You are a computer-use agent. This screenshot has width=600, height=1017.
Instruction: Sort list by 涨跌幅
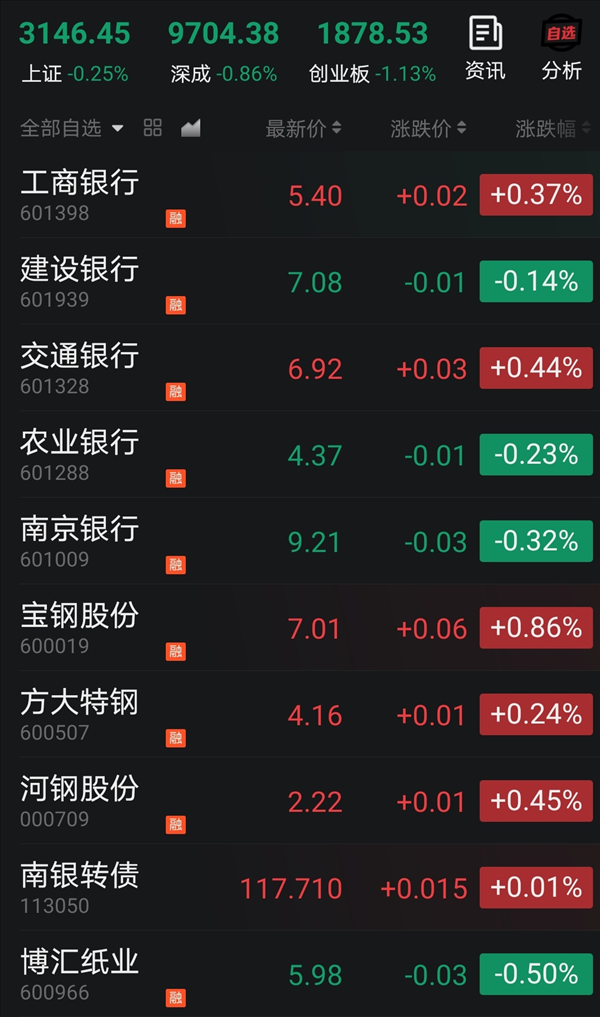[x=553, y=128]
